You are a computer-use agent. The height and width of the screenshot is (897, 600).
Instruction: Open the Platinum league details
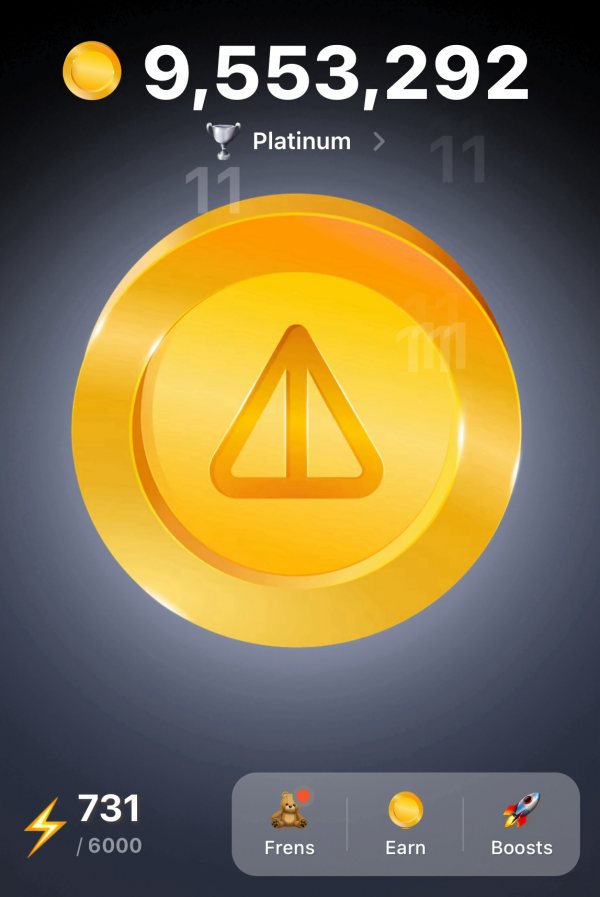pyautogui.click(x=300, y=141)
